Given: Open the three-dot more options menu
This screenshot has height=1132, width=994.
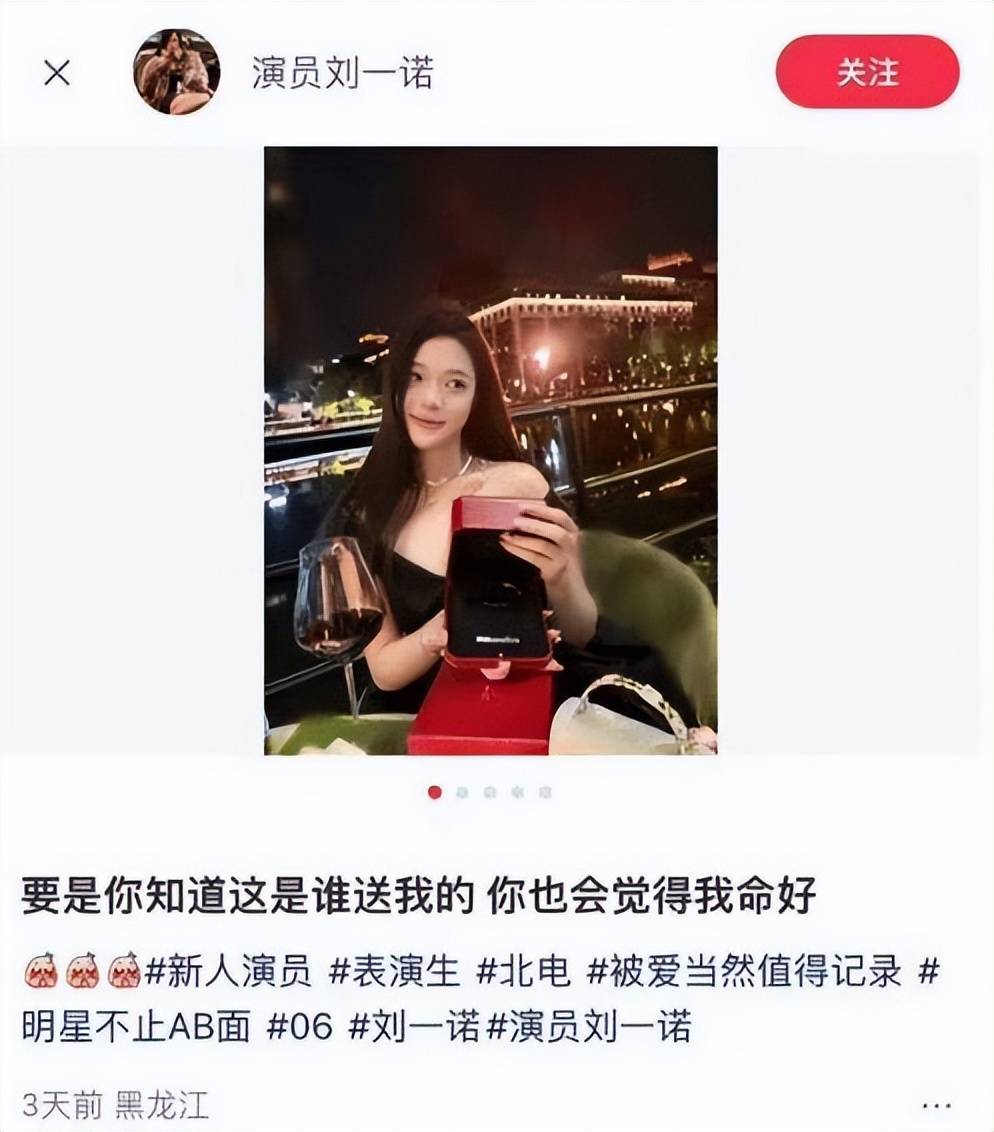Looking at the screenshot, I should pos(936,1105).
